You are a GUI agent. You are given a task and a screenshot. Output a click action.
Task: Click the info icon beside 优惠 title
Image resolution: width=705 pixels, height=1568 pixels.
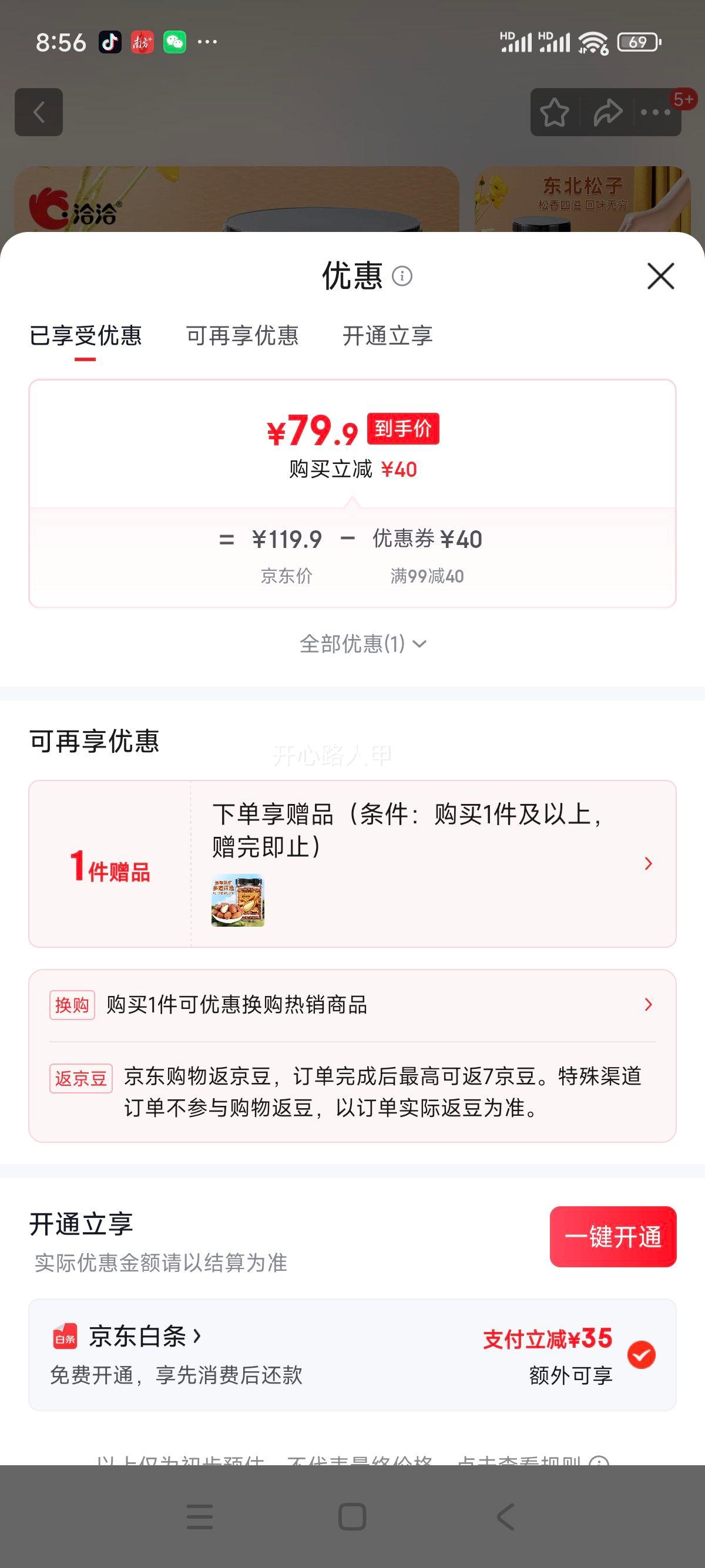point(403,278)
